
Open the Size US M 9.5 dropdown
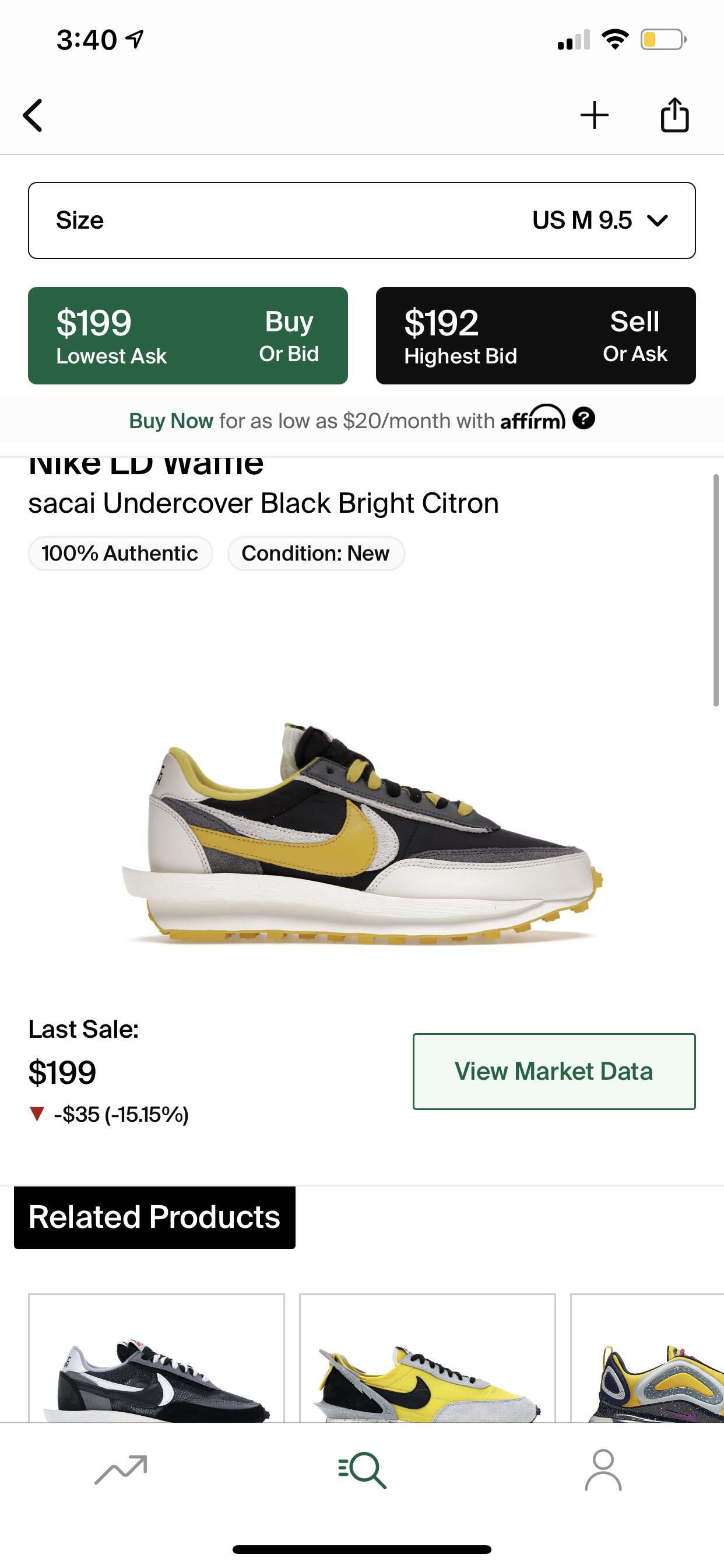pyautogui.click(x=362, y=220)
